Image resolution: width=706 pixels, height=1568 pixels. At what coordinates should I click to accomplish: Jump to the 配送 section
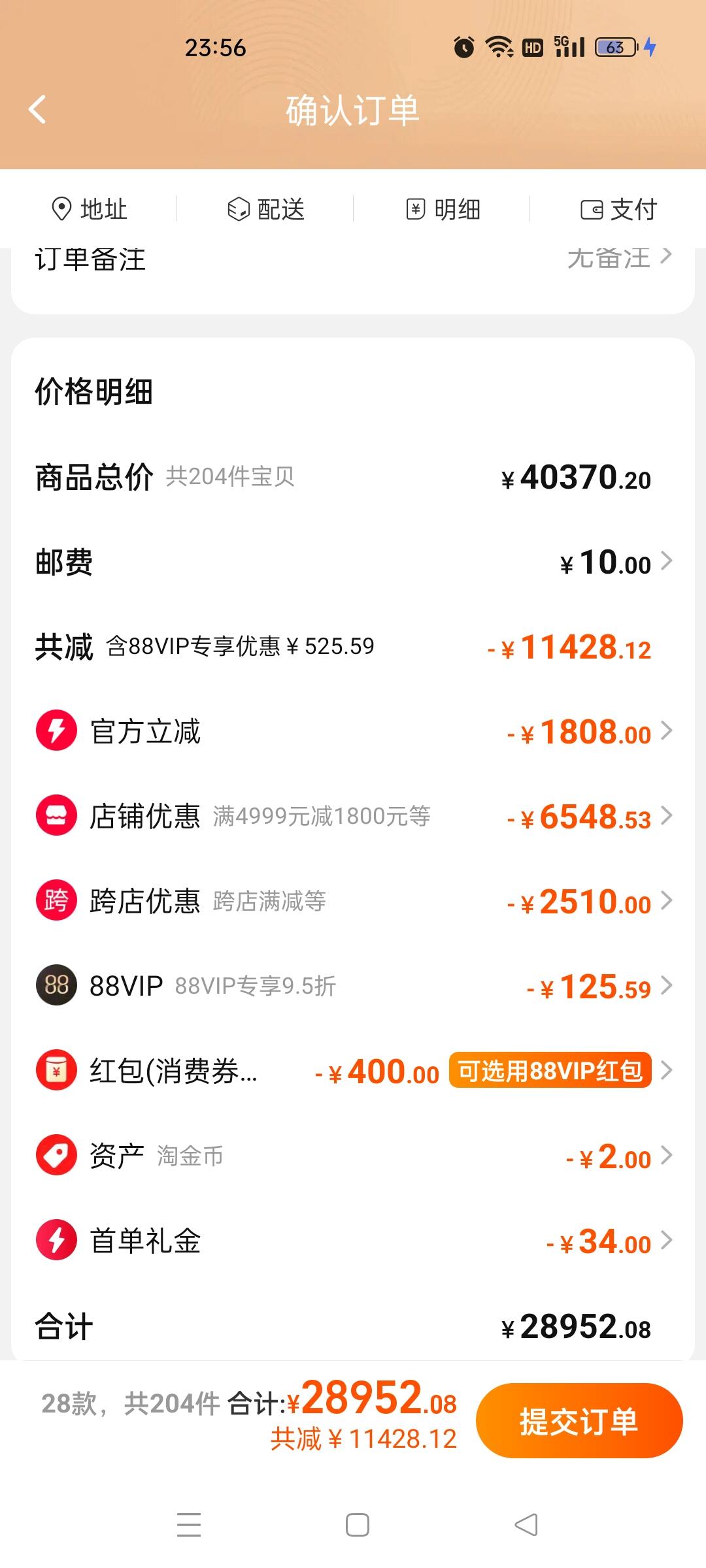pos(265,209)
